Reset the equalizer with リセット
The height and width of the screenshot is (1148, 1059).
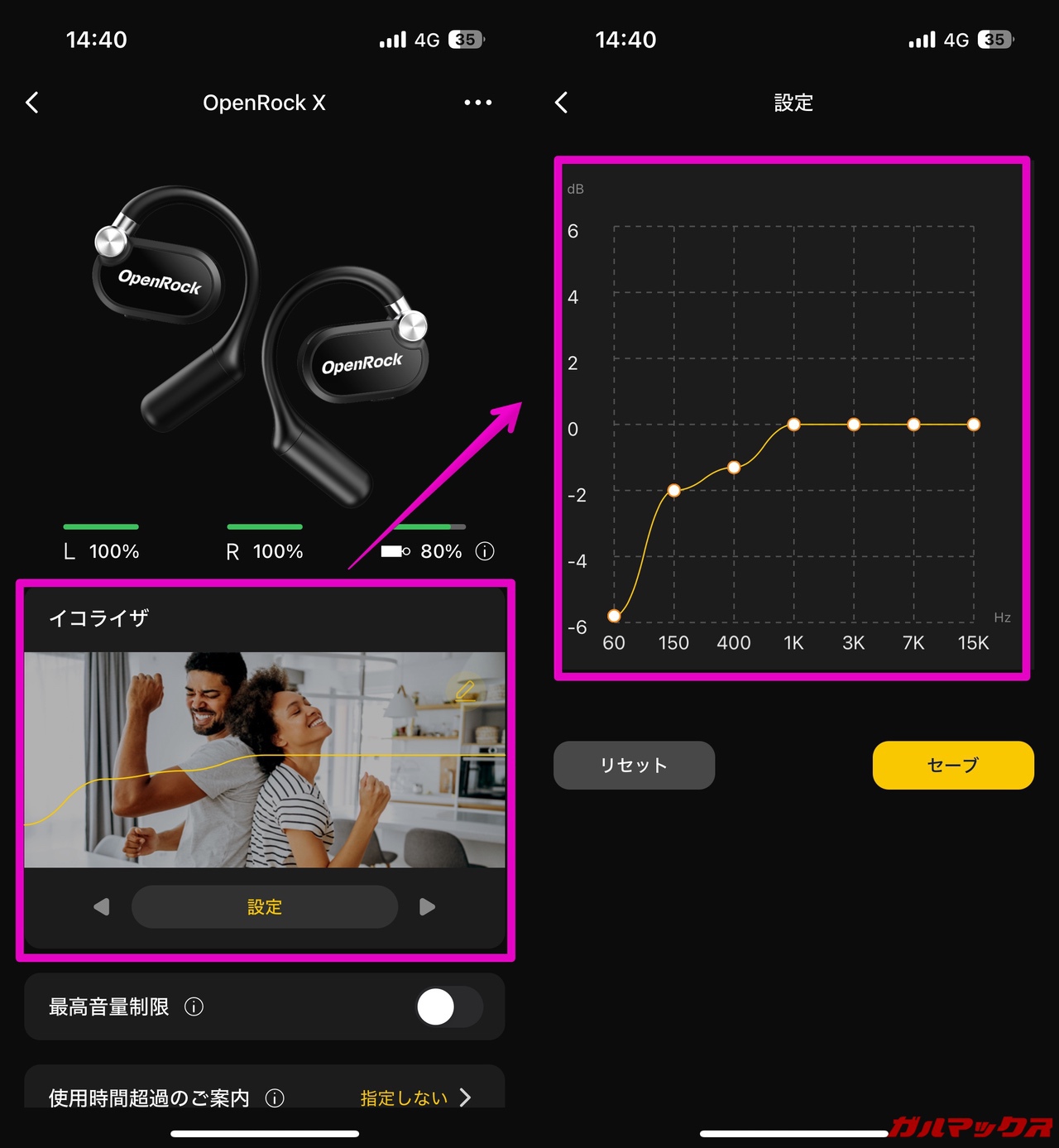(634, 765)
